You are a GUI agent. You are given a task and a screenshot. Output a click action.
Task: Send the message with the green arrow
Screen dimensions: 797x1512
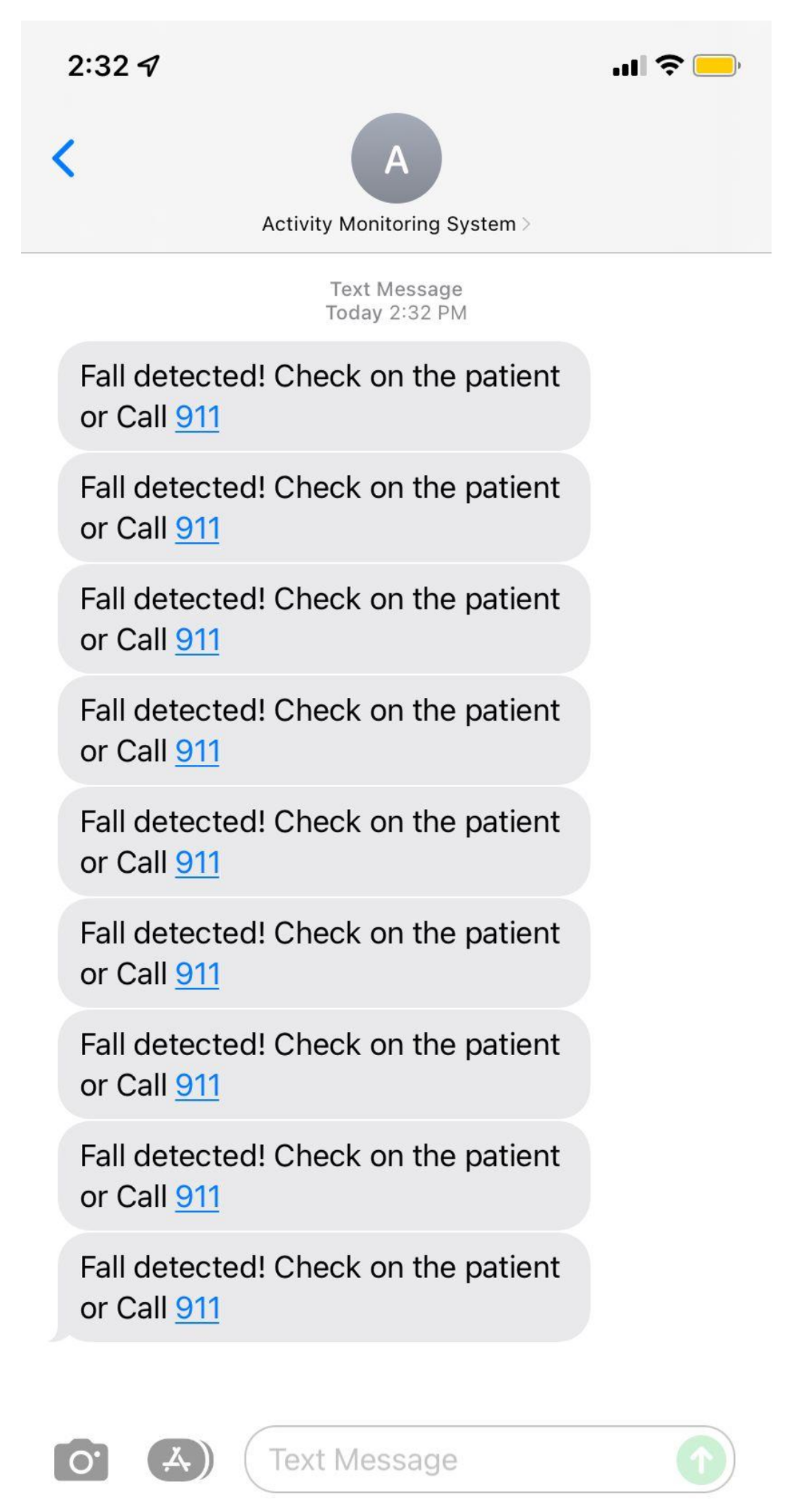(x=701, y=1460)
